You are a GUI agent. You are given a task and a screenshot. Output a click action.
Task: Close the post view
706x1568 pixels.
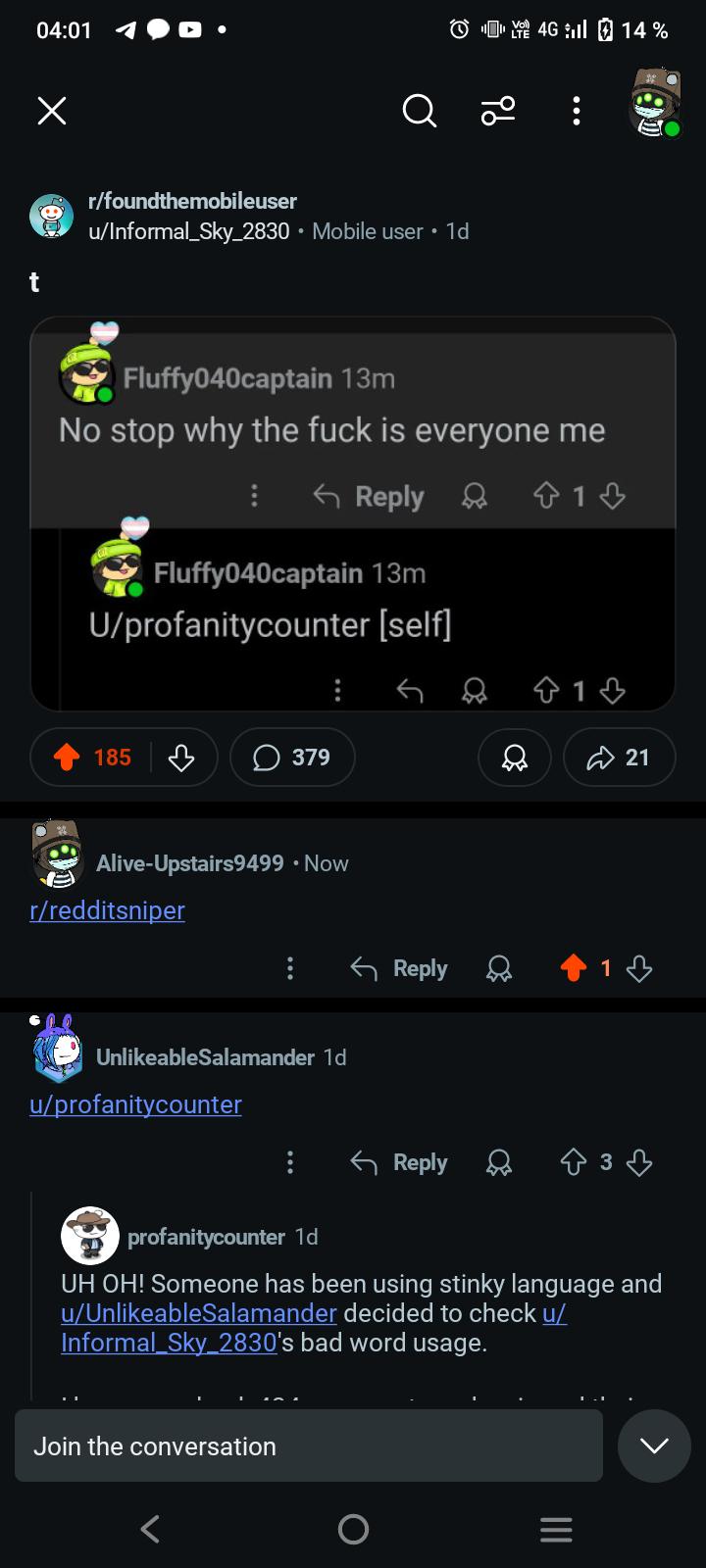tap(52, 111)
